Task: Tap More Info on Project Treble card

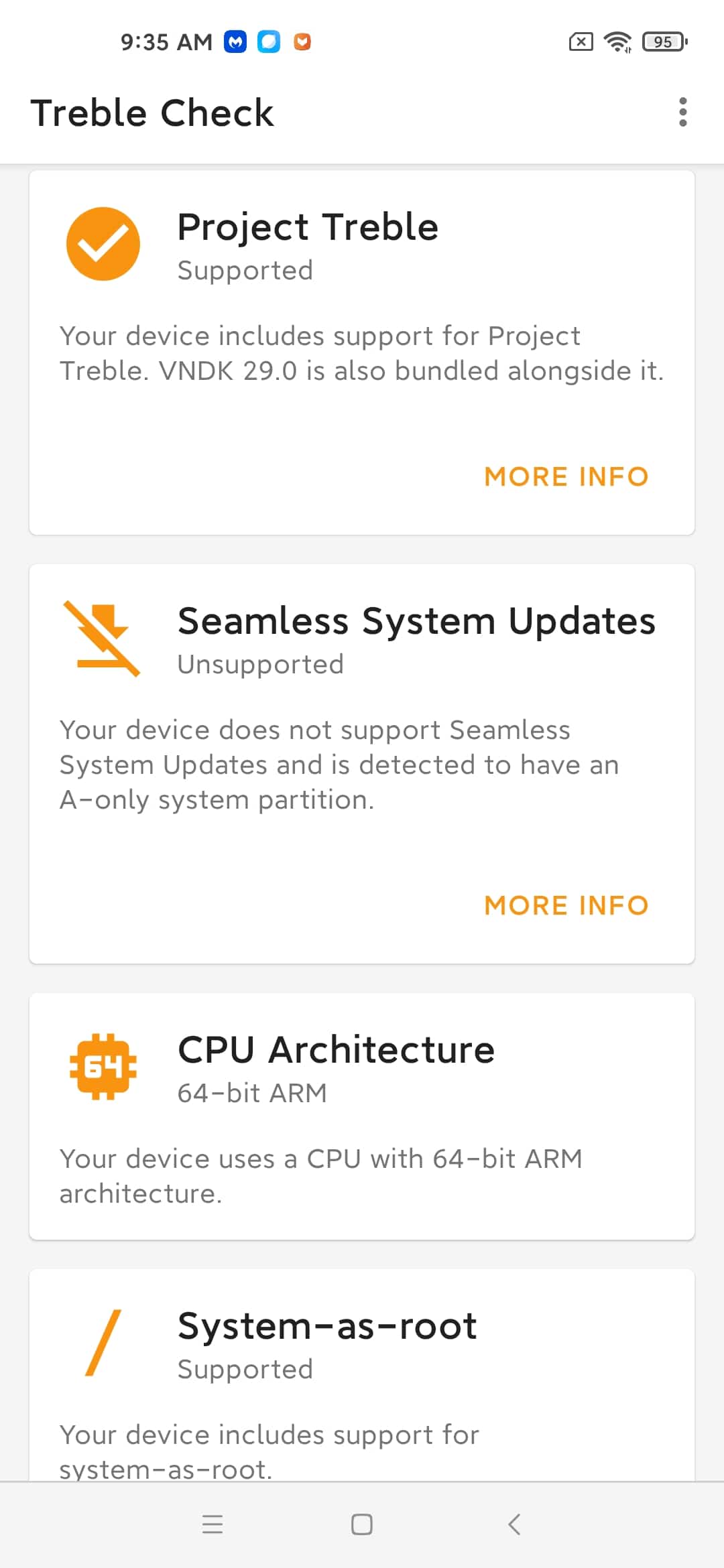Action: pos(566,476)
